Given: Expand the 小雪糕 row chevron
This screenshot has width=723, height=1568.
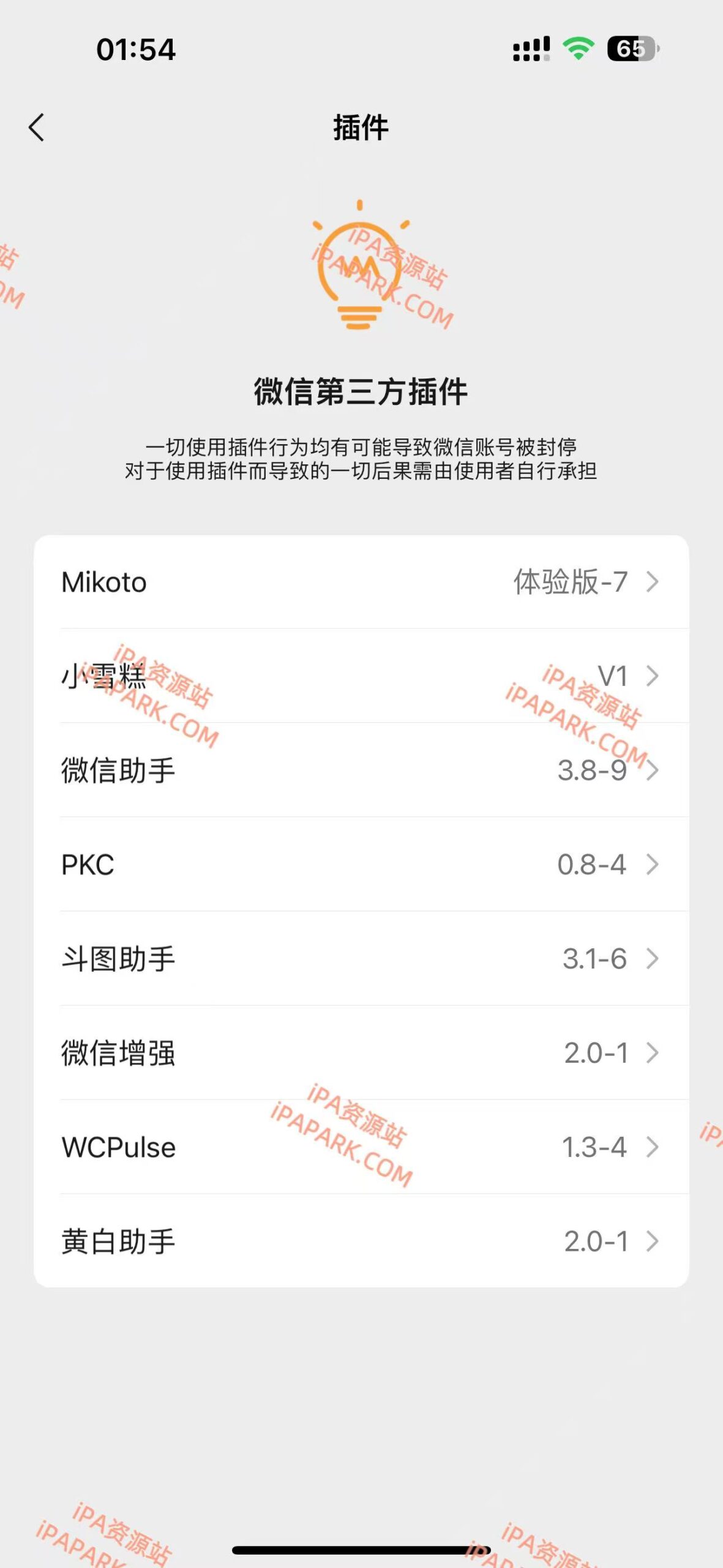Looking at the screenshot, I should (x=653, y=676).
